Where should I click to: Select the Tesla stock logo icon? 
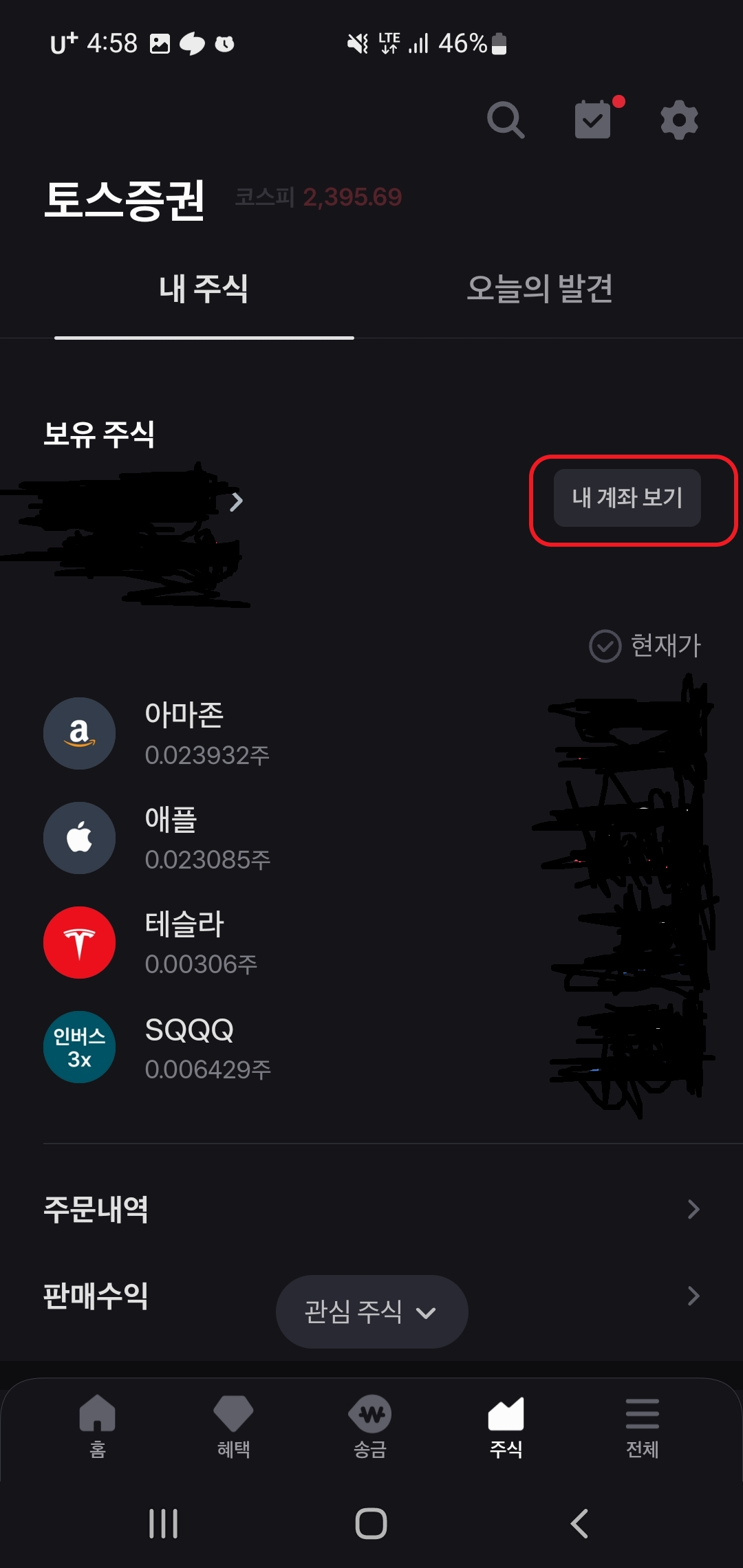[79, 943]
